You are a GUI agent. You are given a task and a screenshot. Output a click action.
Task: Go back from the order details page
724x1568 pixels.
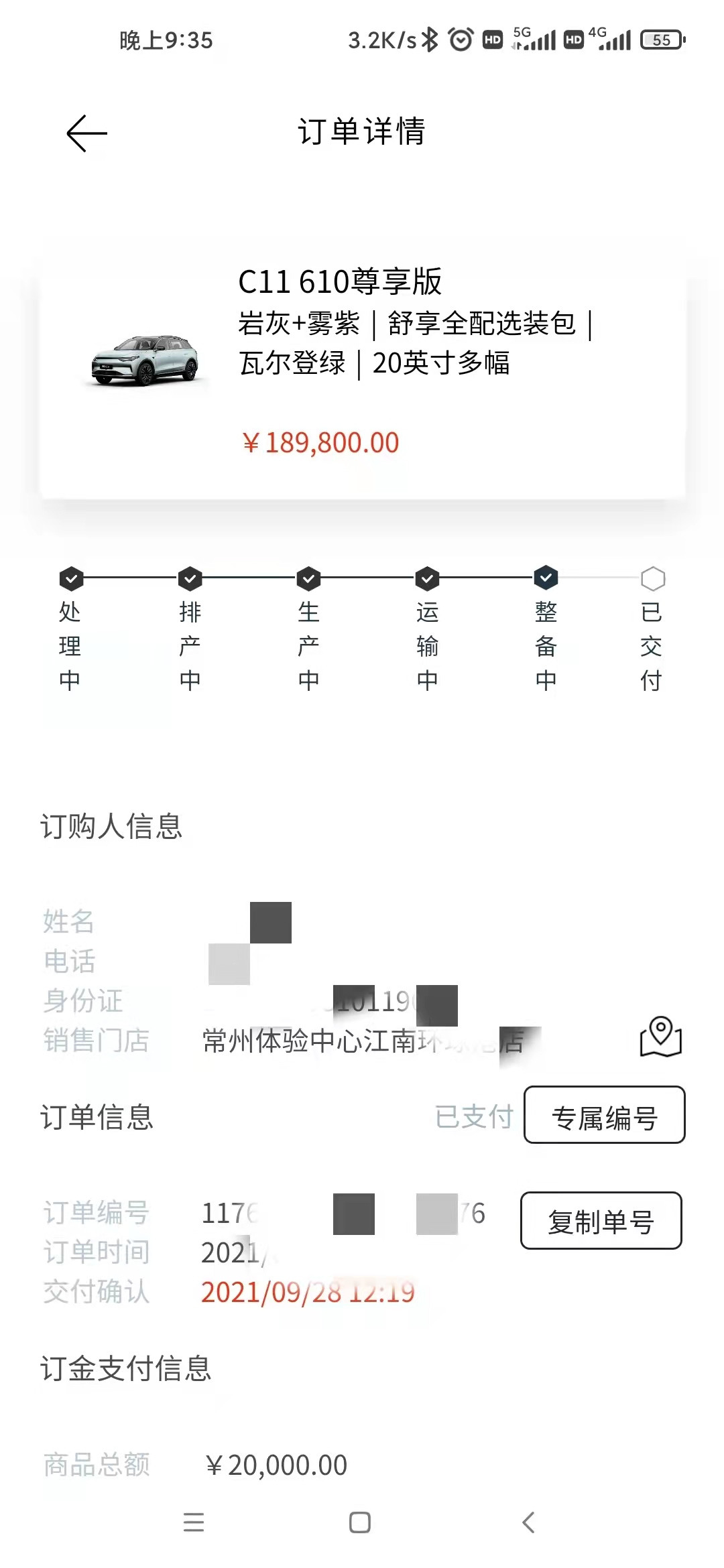[x=87, y=133]
